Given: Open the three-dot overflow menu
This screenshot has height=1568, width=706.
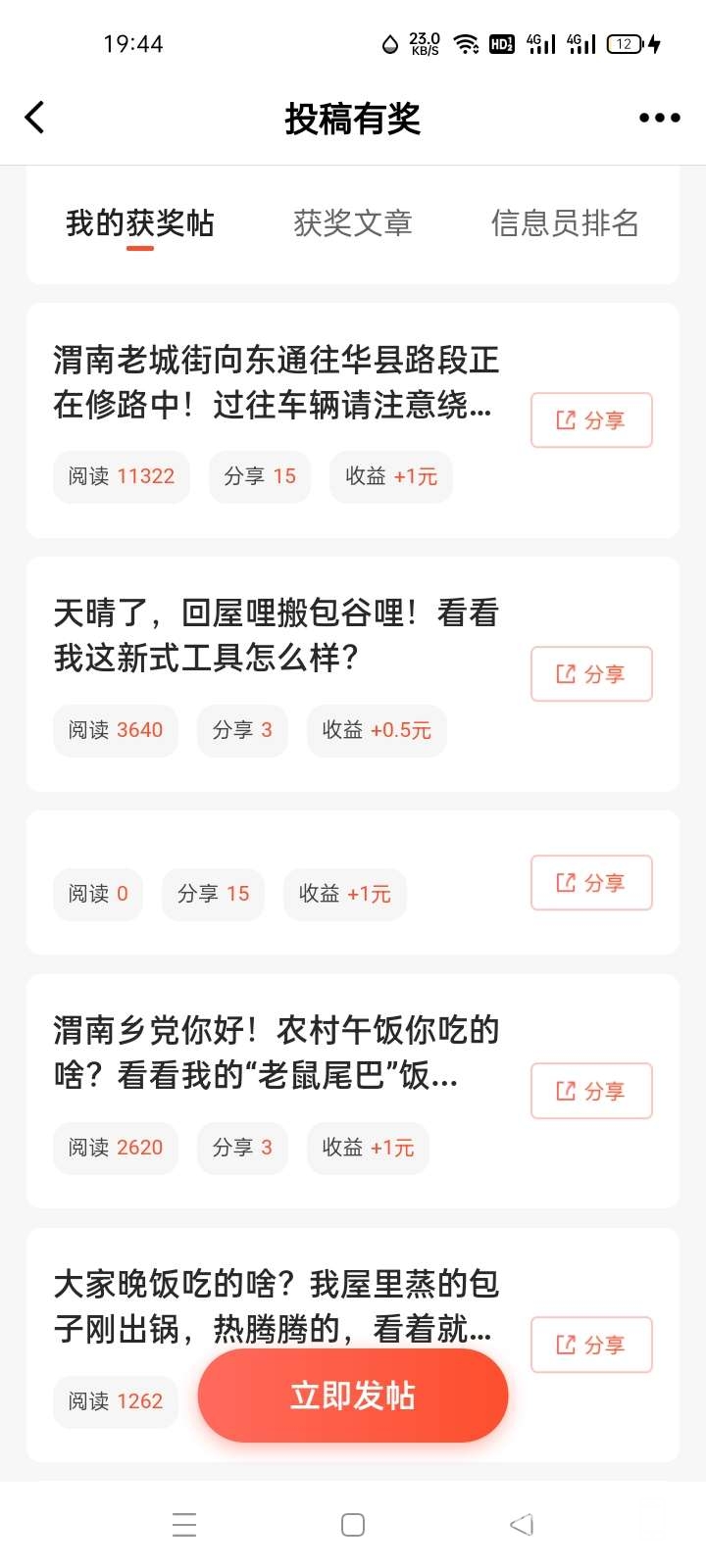Looking at the screenshot, I should tap(659, 118).
